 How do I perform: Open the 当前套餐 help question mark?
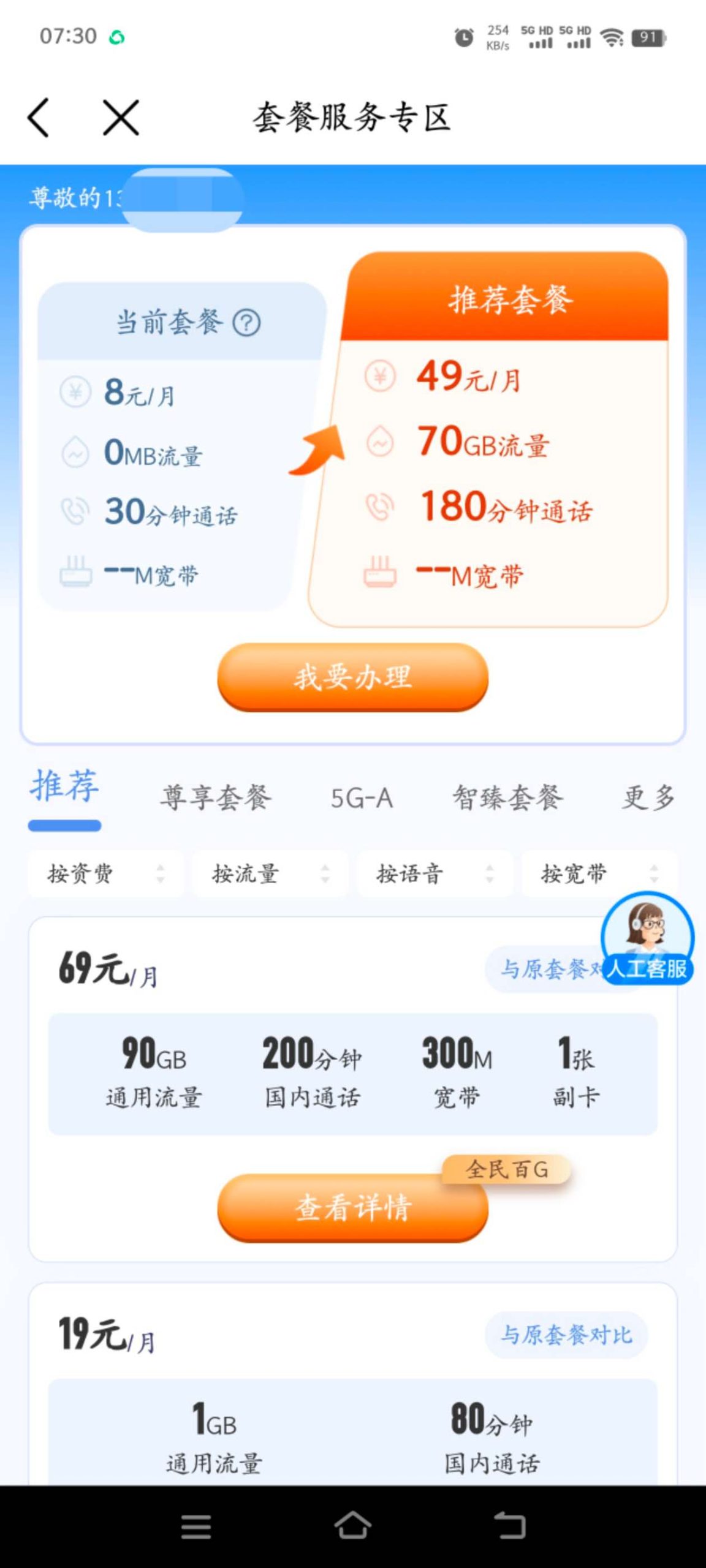tap(247, 323)
